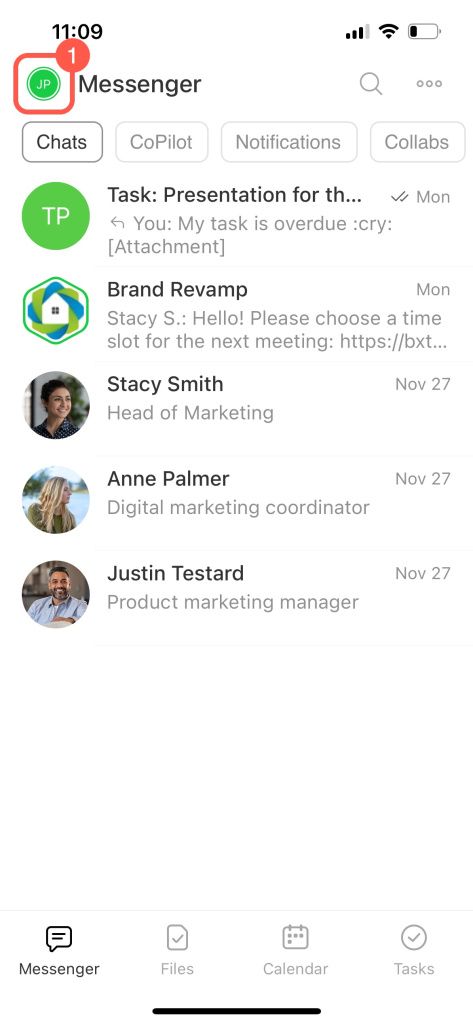Open the Brand Revamp chat
Screen dimensions: 473x1024
[x=236, y=314]
